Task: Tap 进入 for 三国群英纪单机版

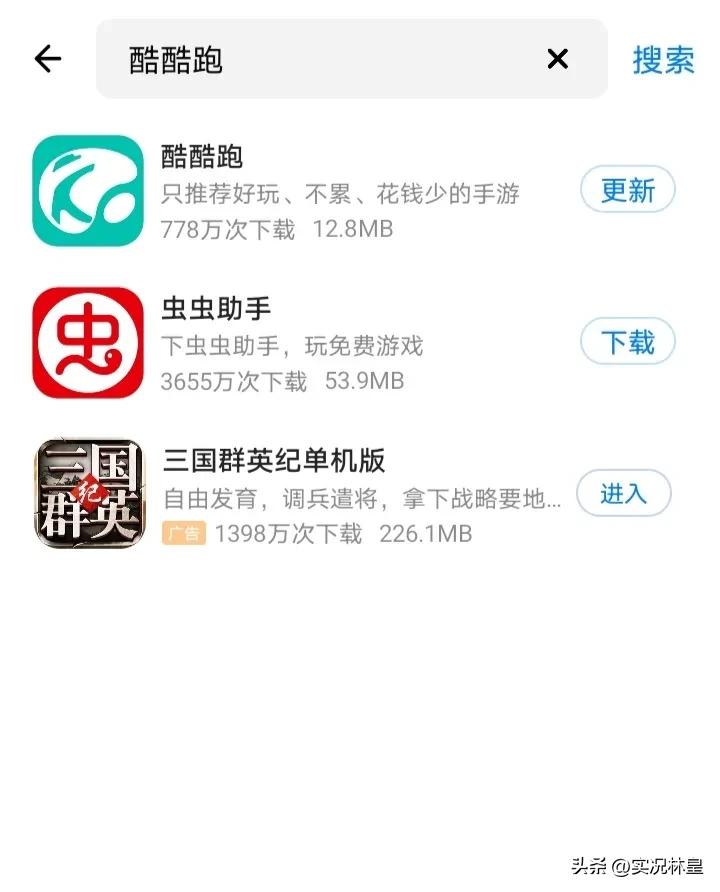Action: click(x=623, y=494)
